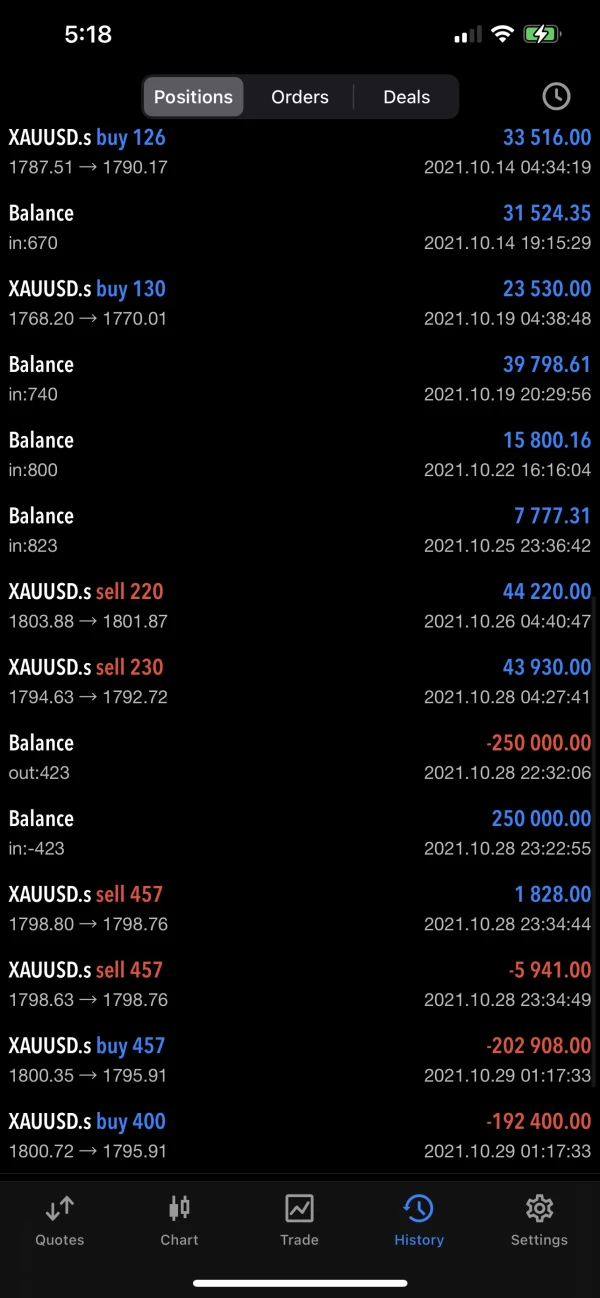Open the Chart tab
This screenshot has height=1298, width=600.
point(179,1220)
